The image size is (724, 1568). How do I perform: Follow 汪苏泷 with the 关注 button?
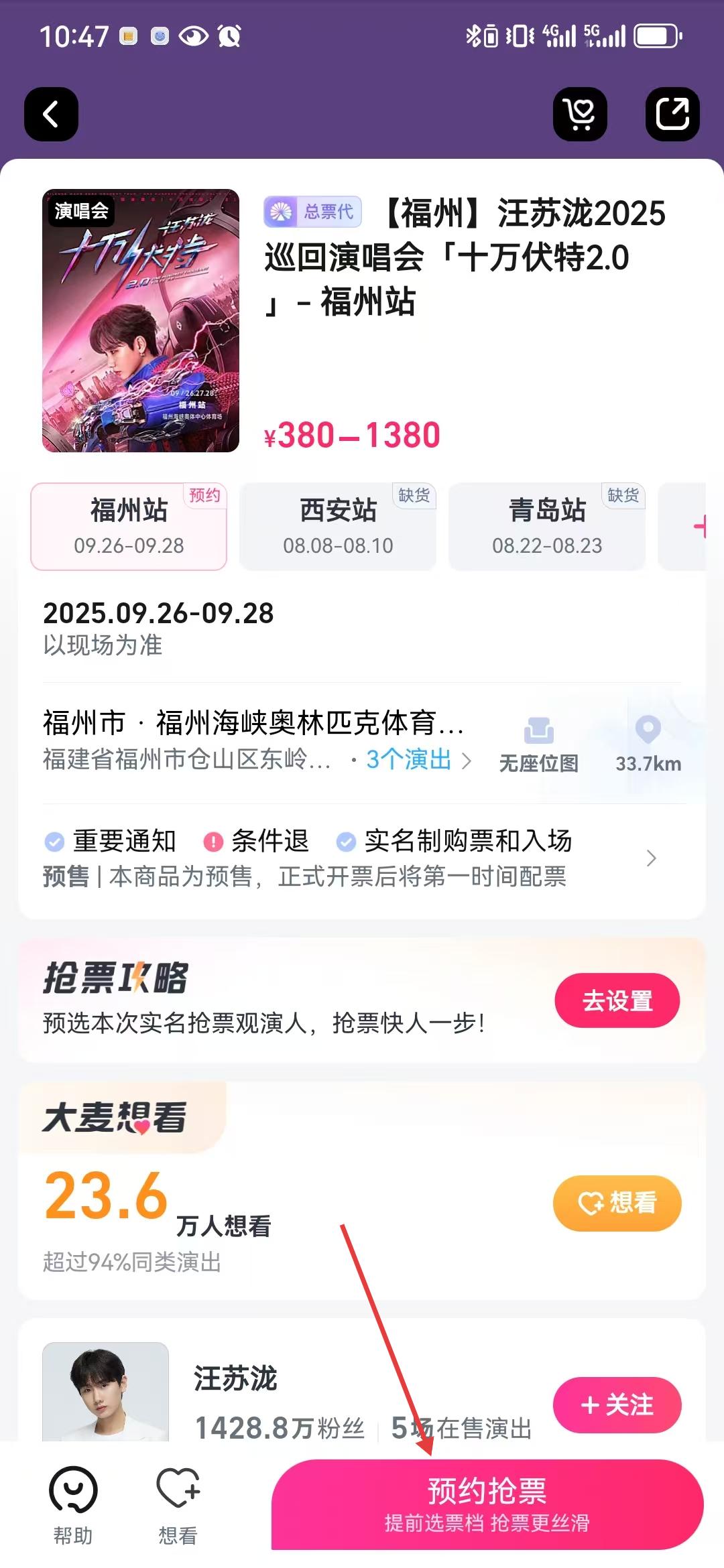[x=617, y=1404]
